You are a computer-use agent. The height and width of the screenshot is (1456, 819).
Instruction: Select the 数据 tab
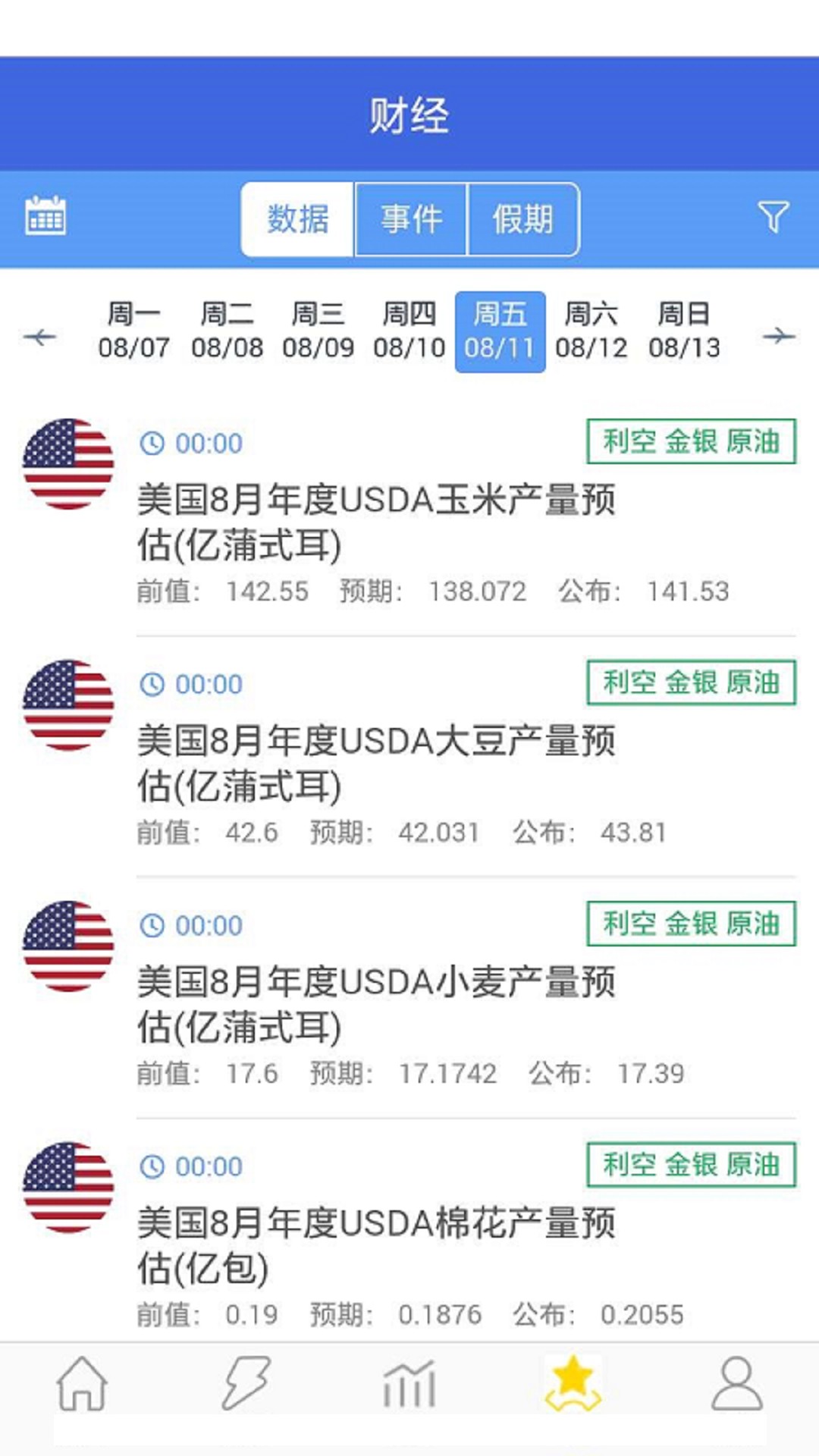298,219
